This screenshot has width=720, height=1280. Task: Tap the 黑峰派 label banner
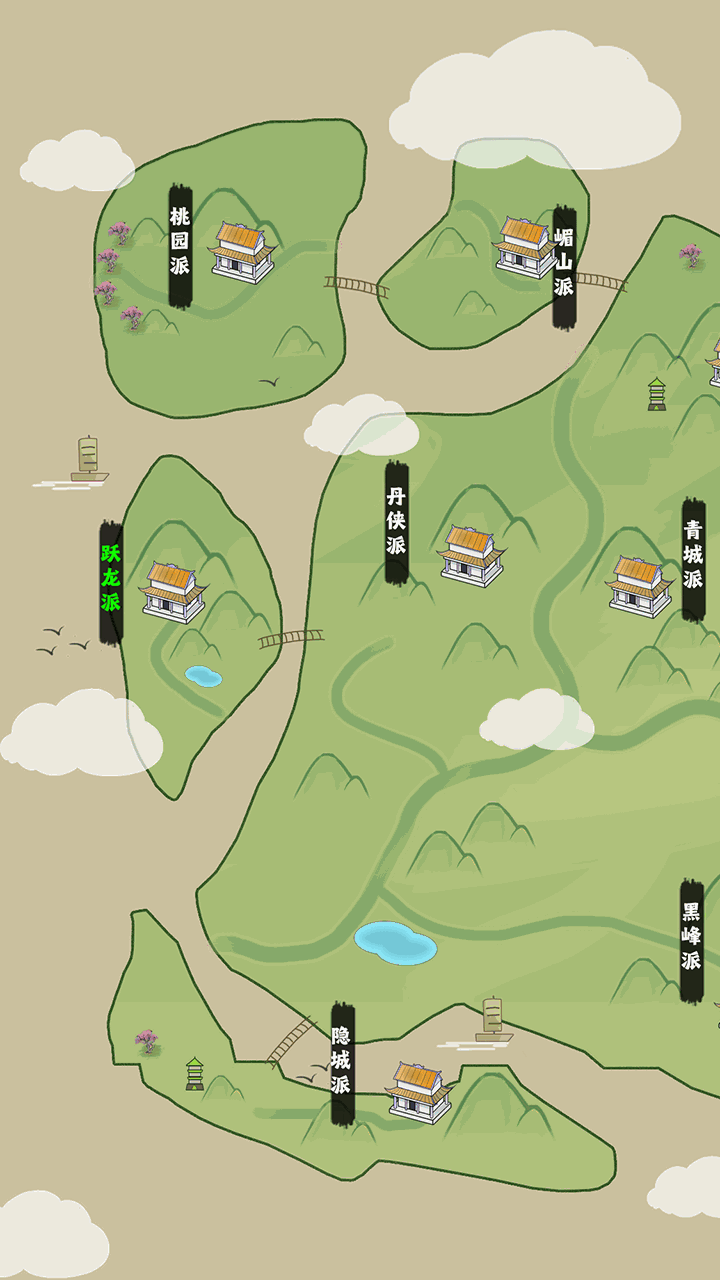coord(692,941)
